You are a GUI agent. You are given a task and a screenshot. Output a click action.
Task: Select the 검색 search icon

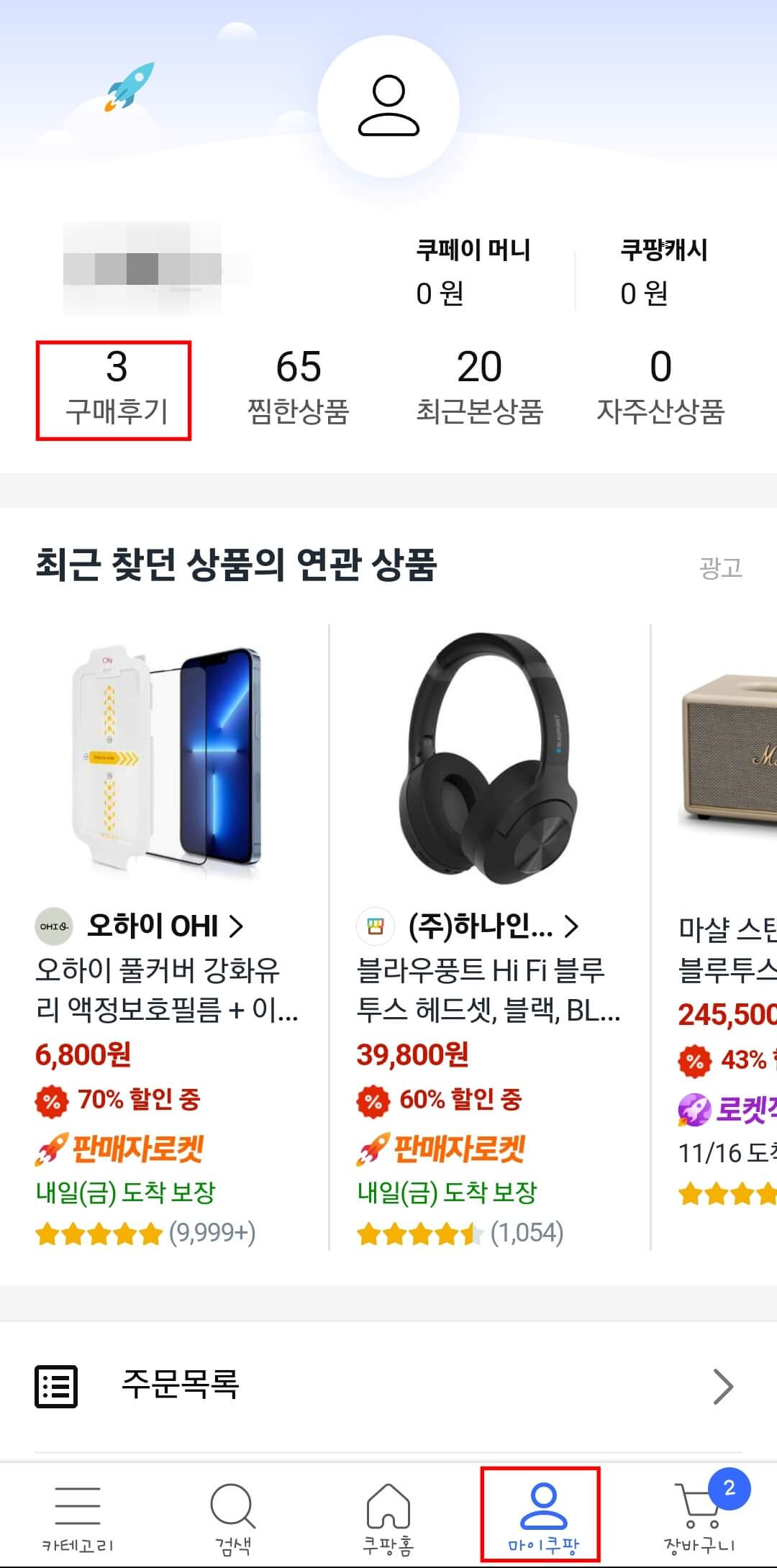point(233,1498)
